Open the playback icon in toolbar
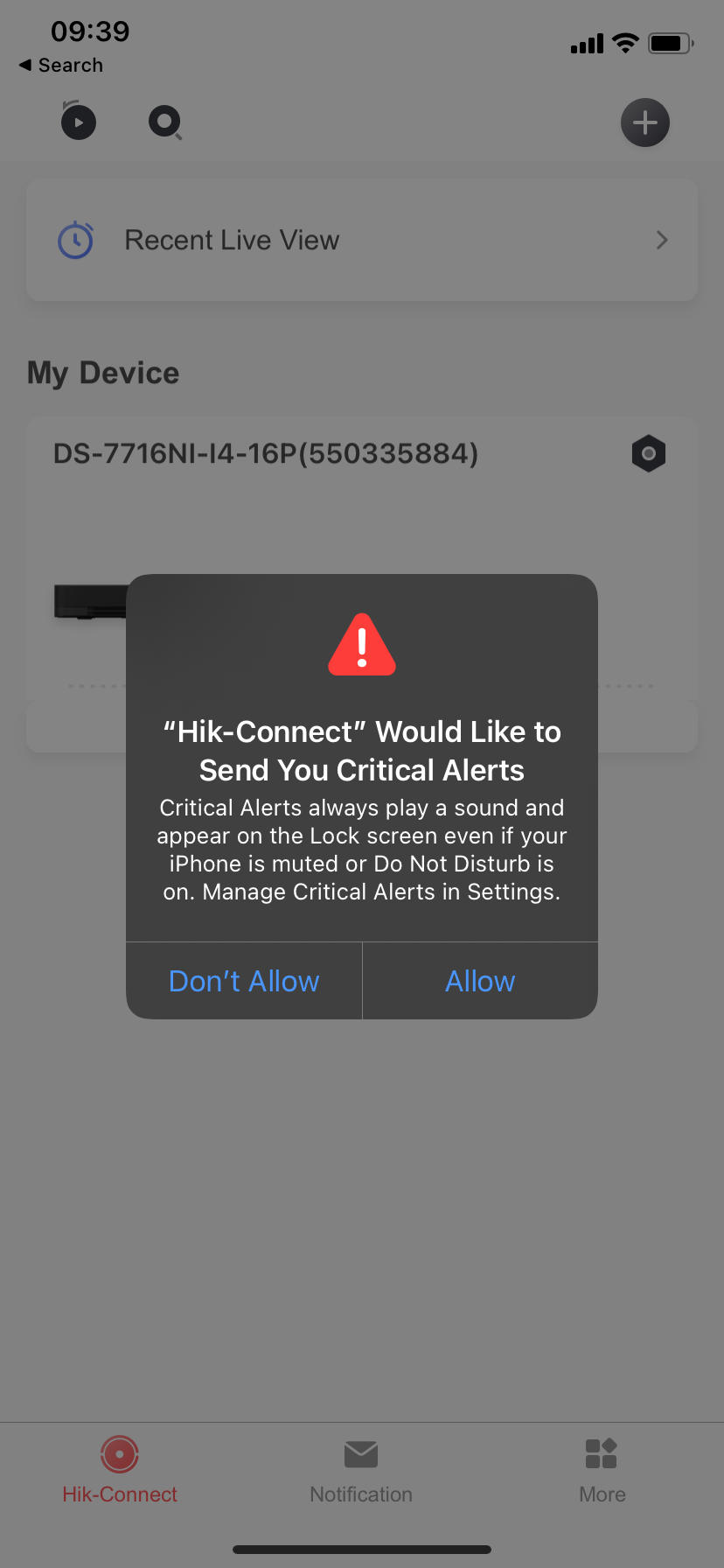Viewport: 724px width, 1568px height. pos(78,122)
